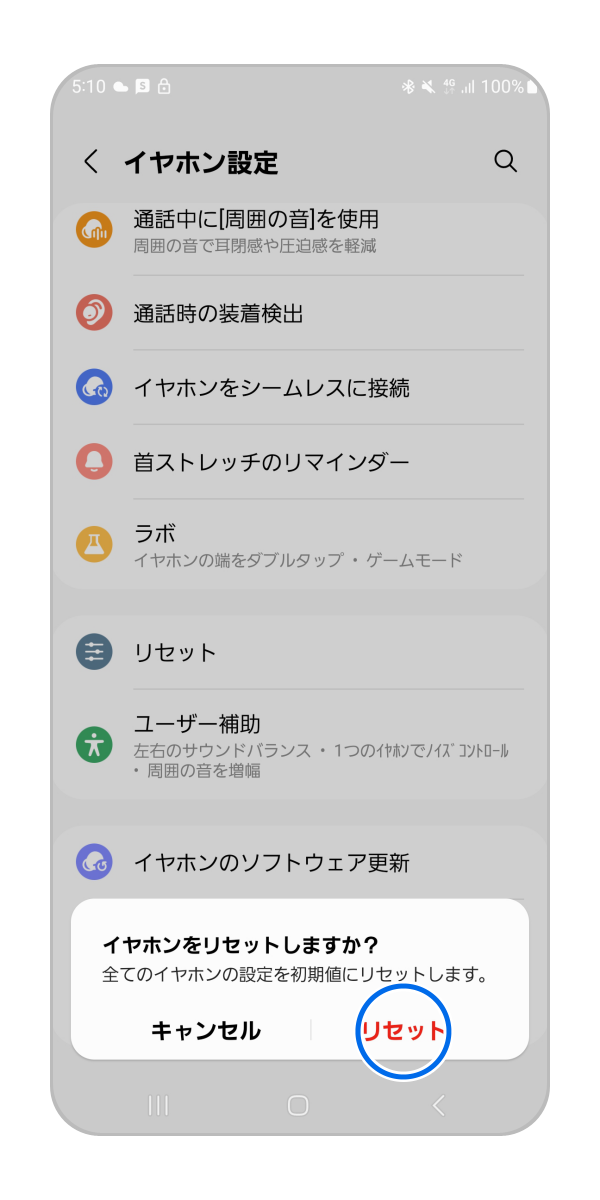The height and width of the screenshot is (1200, 600).
Task: Open the ラボ row
Action: 300,544
